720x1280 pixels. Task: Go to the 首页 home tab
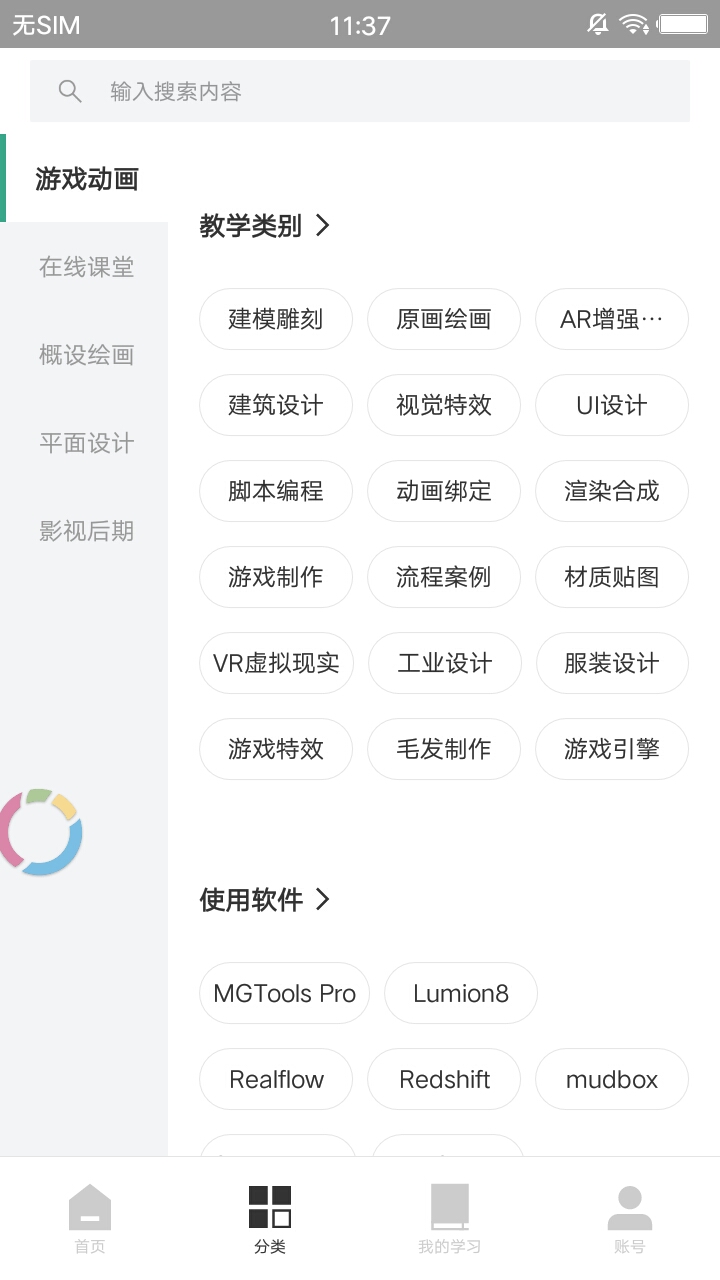[x=90, y=1218]
